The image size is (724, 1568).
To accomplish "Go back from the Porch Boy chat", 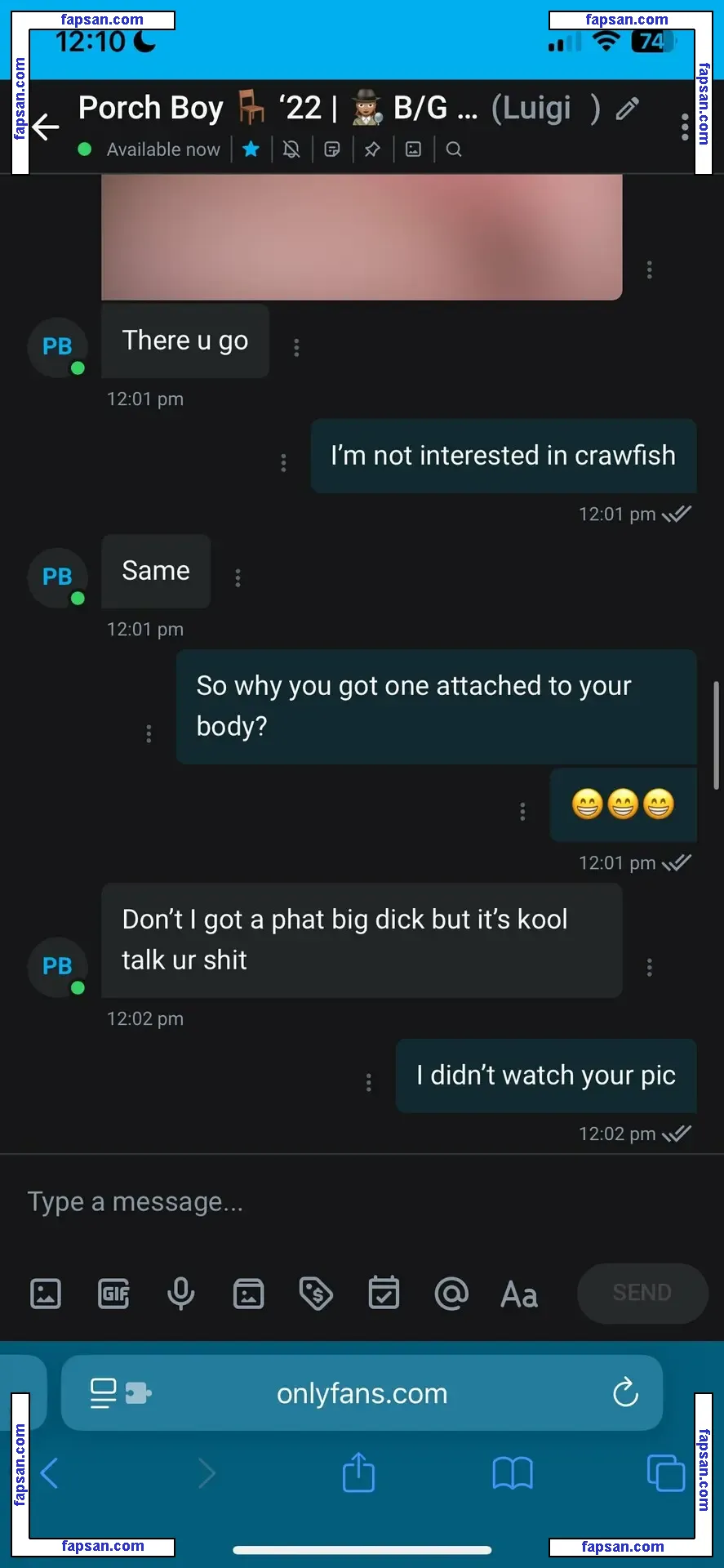I will point(47,127).
